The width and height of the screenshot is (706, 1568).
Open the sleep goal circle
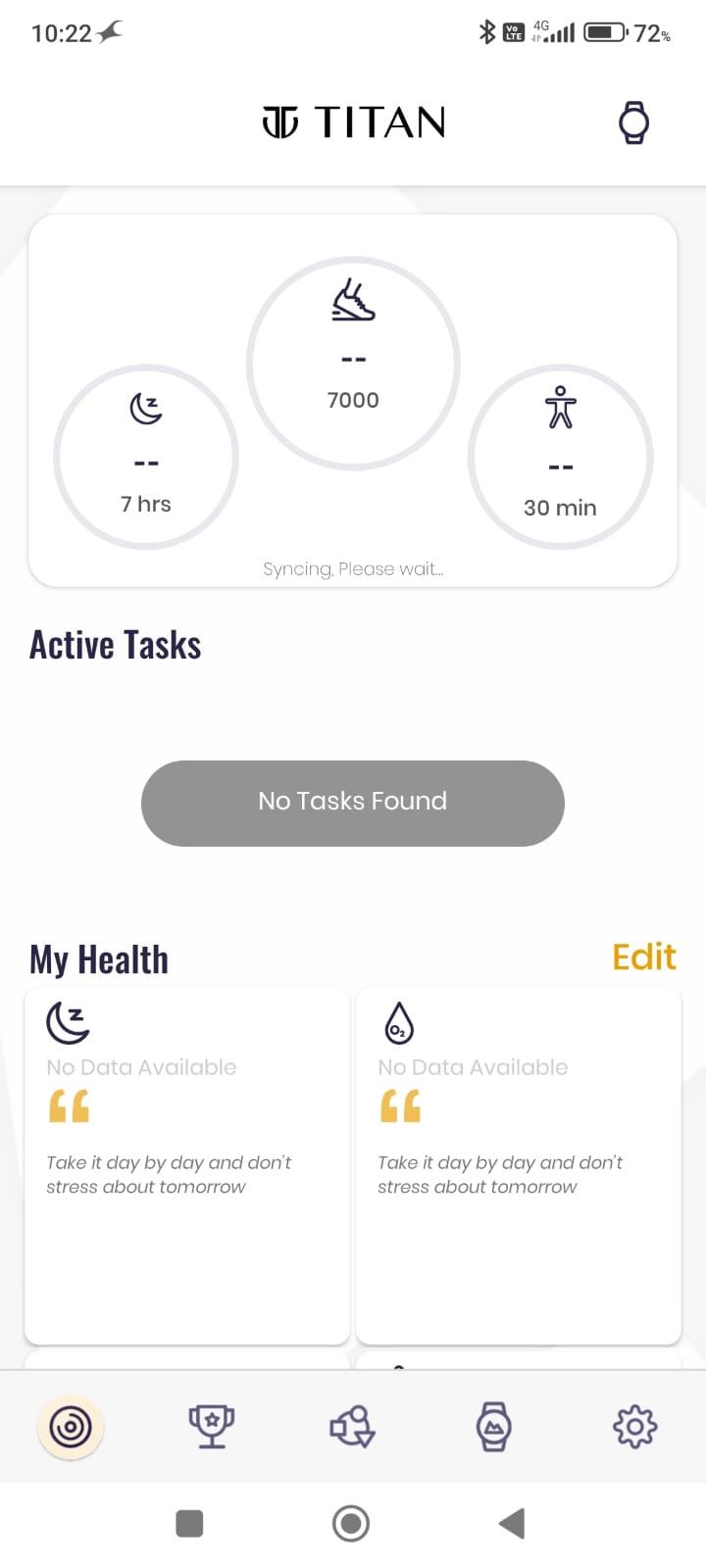coord(146,457)
